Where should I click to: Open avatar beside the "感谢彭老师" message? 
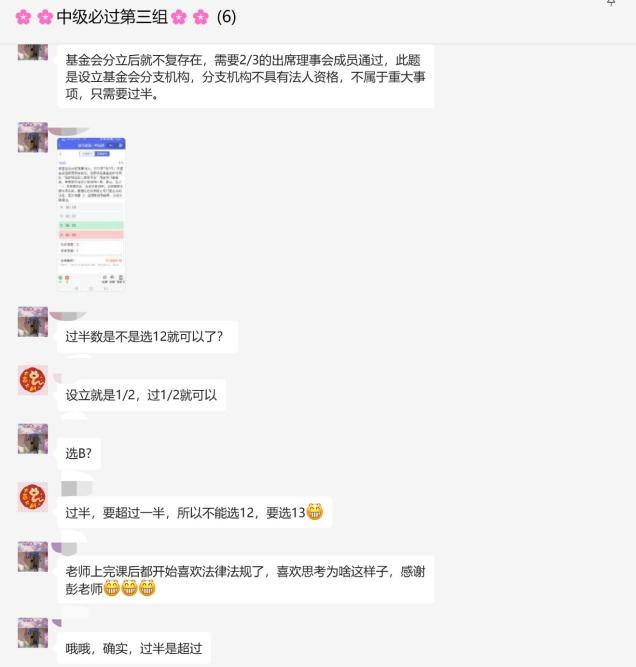pyautogui.click(x=33, y=556)
